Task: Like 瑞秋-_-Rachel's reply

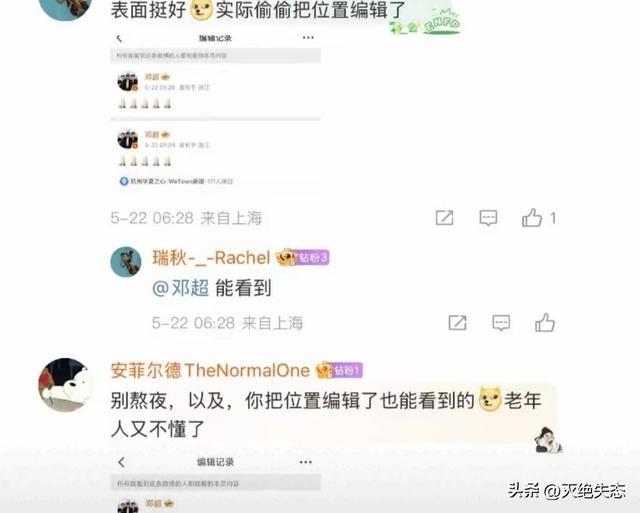Action: pos(545,322)
